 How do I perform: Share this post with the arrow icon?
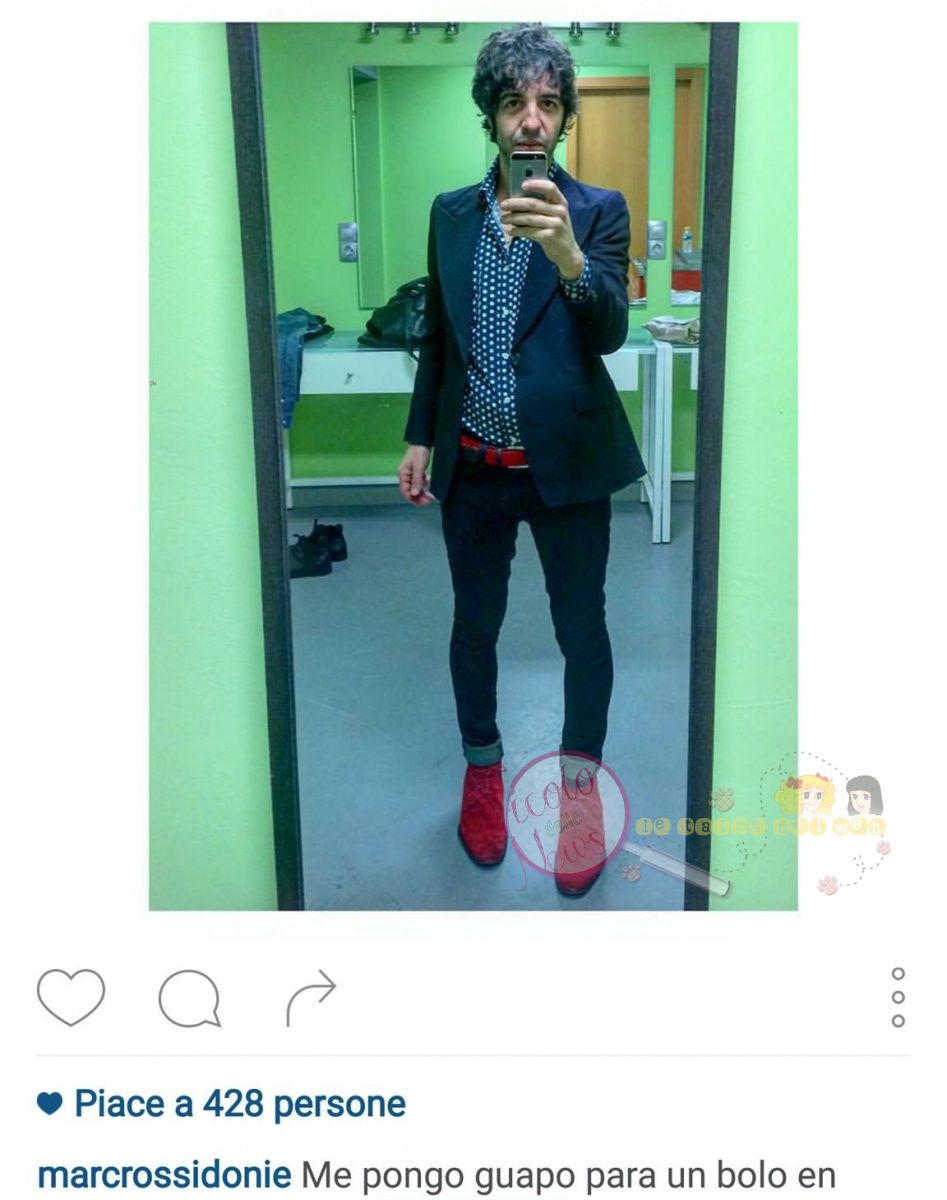coord(311,997)
